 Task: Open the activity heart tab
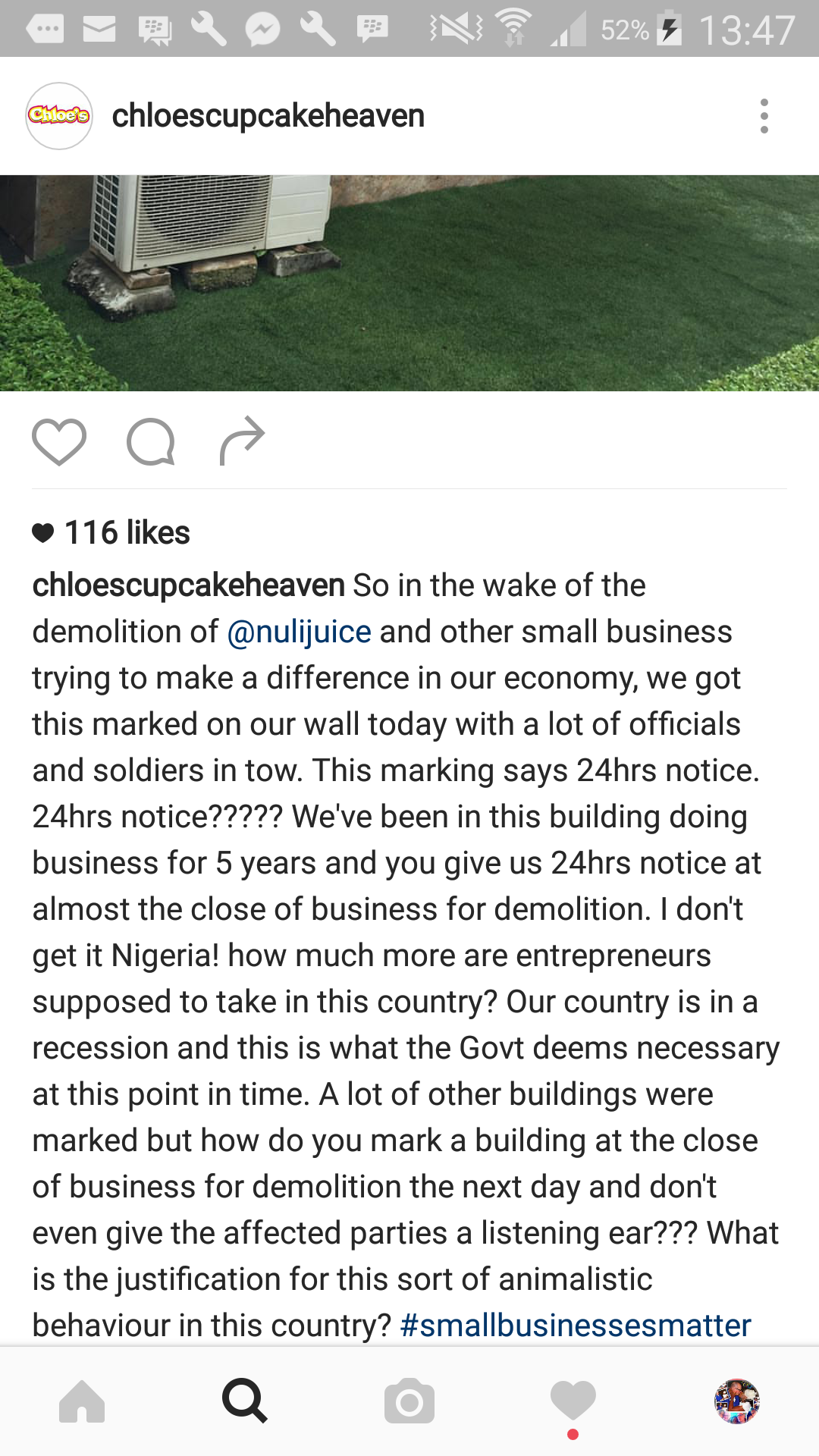coord(573,1401)
